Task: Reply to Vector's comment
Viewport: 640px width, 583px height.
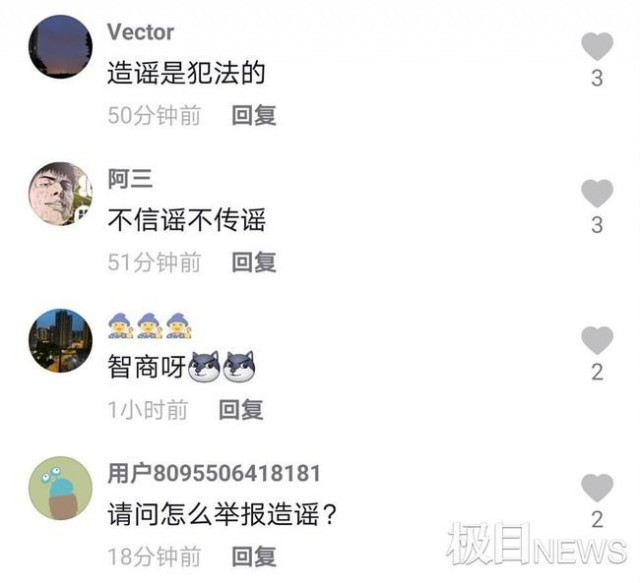Action: tap(254, 115)
